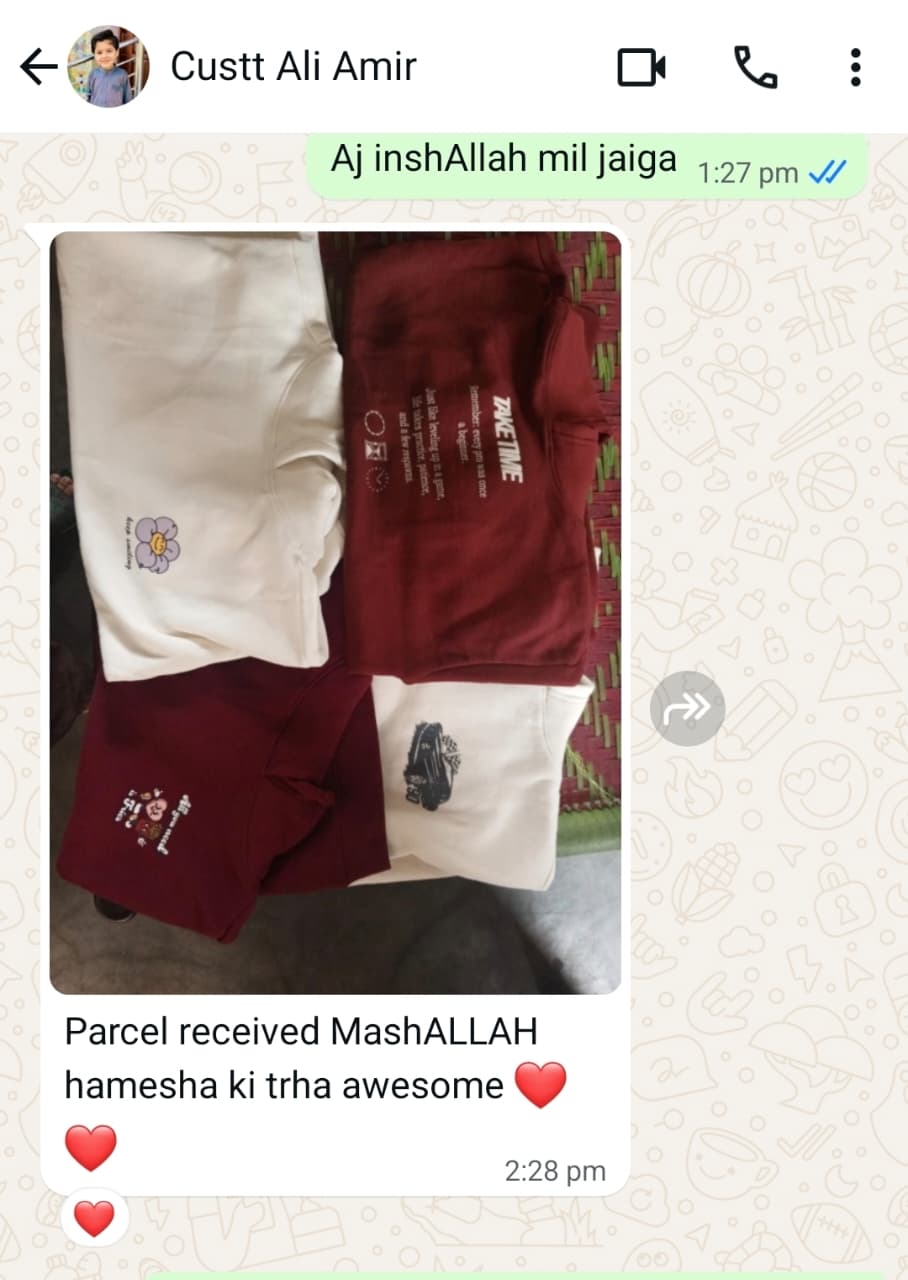Open Custt Ali Amir contact info
The width and height of the screenshot is (908, 1280).
[x=293, y=67]
